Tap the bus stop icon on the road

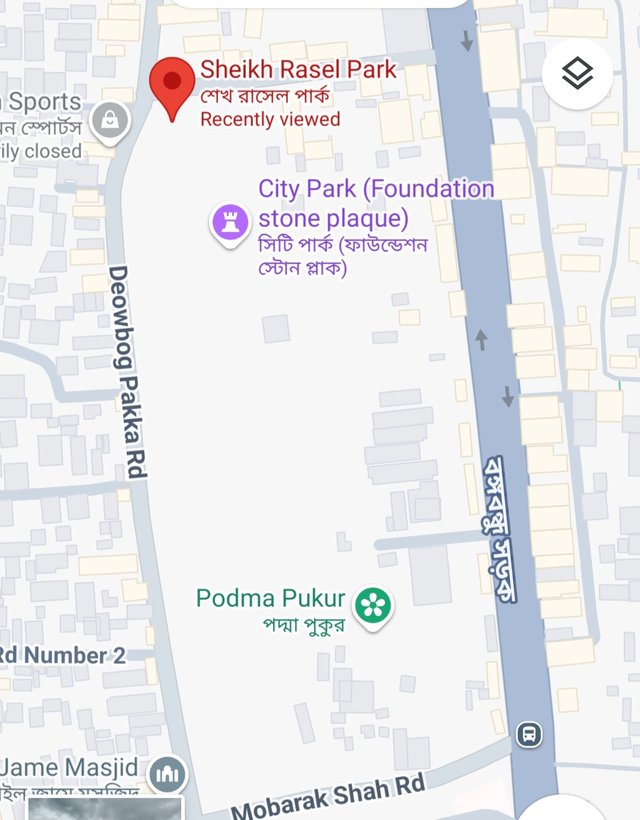[x=529, y=735]
